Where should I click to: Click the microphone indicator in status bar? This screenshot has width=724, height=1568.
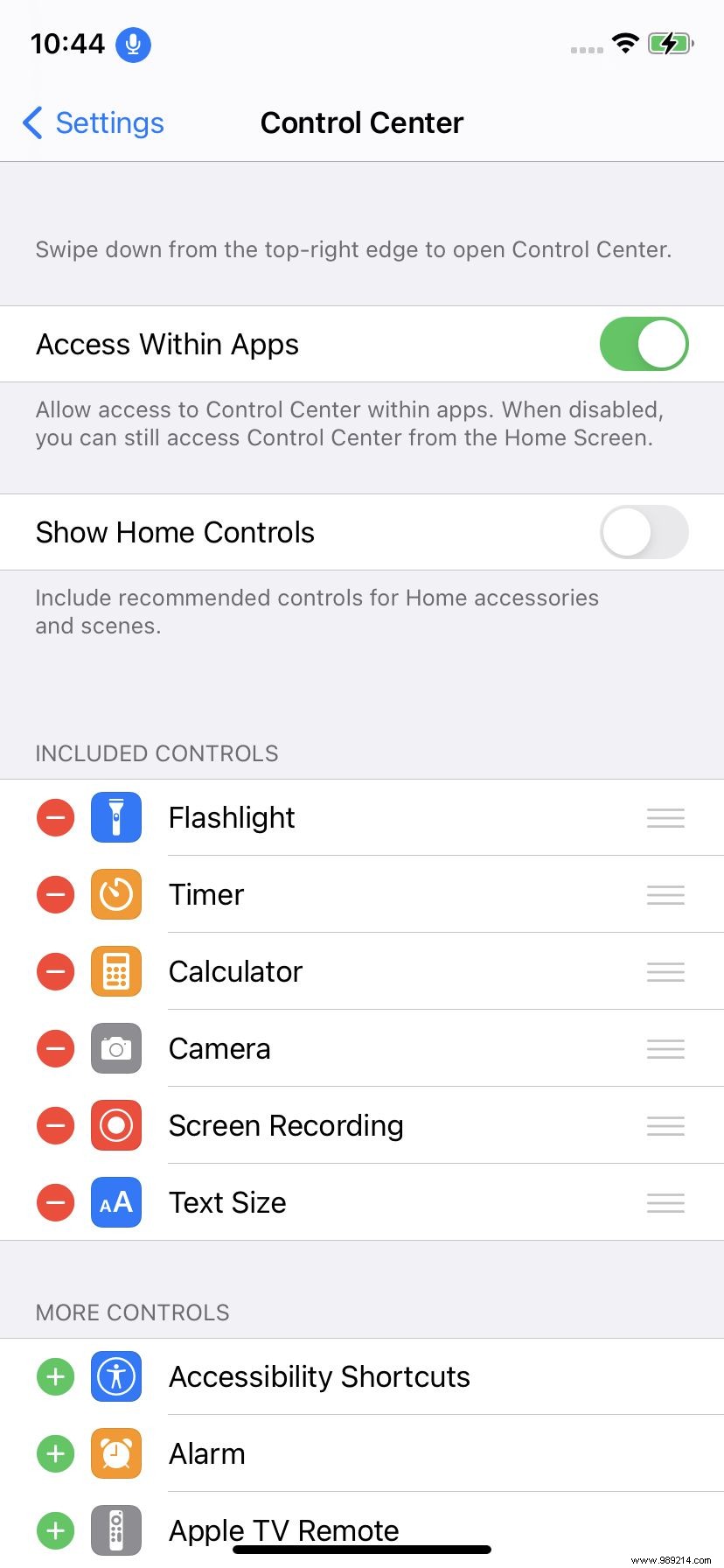(x=132, y=45)
